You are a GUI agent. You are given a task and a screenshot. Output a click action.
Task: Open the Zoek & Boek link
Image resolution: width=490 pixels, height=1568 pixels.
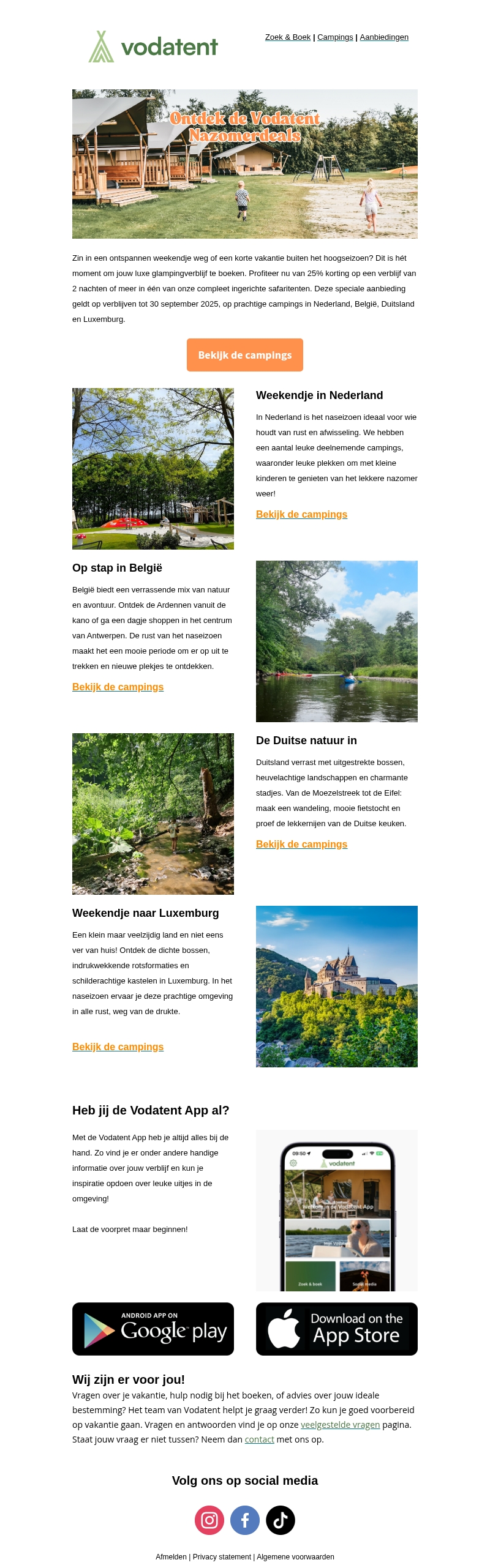[x=287, y=37]
